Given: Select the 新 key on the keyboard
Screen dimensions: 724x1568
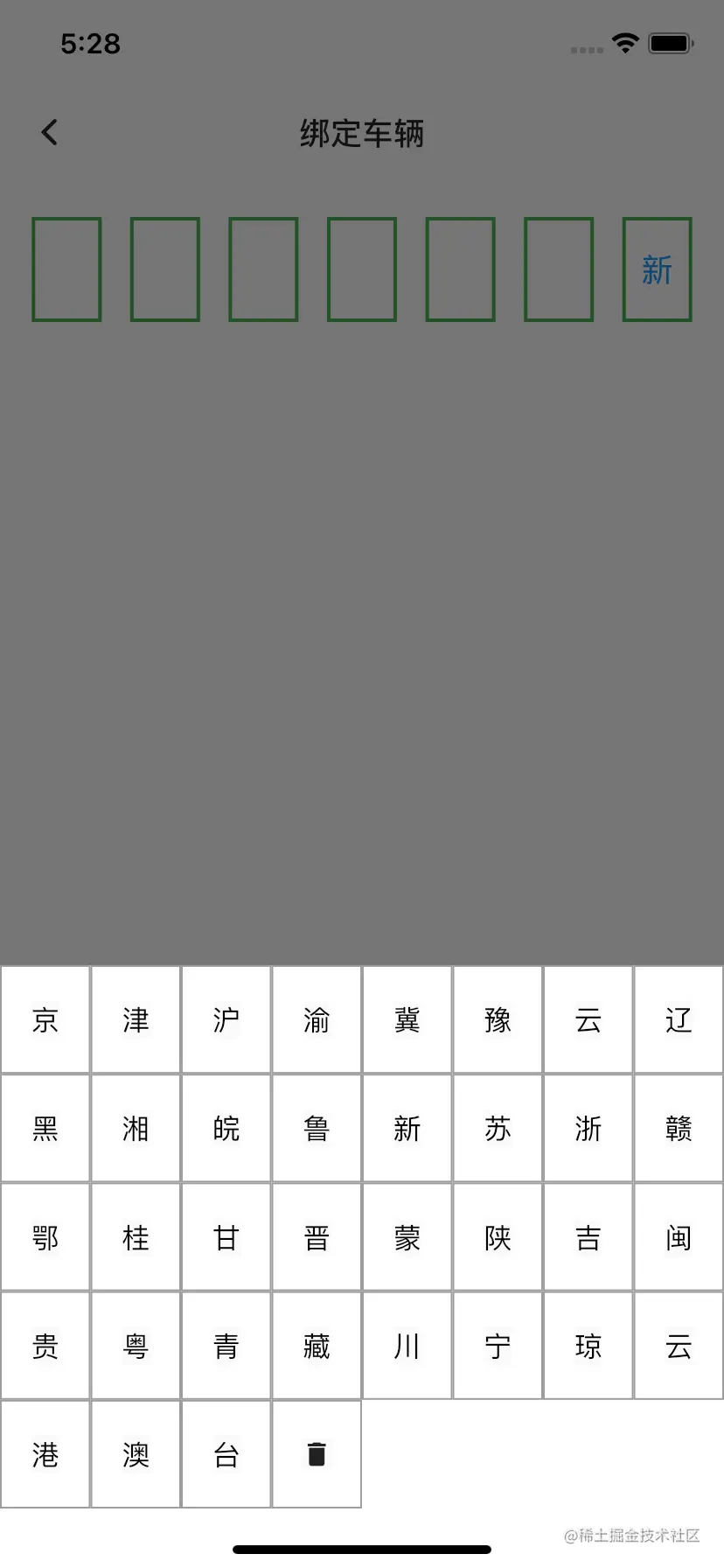Looking at the screenshot, I should click(x=407, y=1129).
